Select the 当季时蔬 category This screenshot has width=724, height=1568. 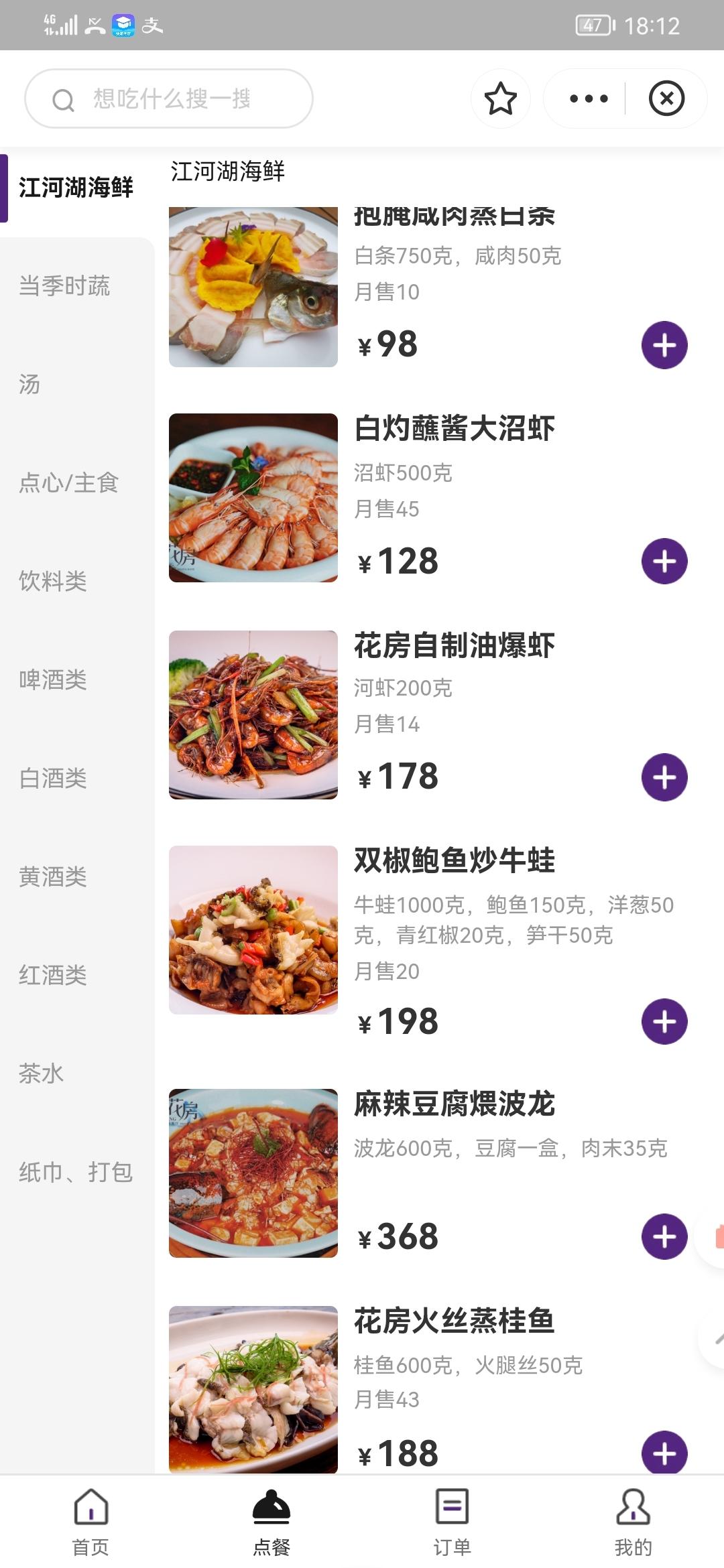(x=64, y=286)
